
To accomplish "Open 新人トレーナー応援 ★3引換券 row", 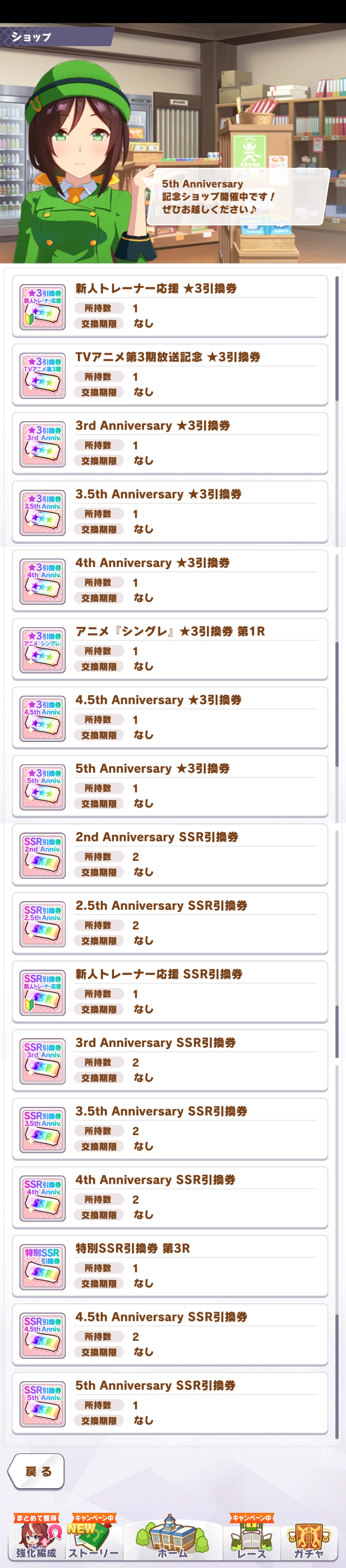I will point(170,306).
